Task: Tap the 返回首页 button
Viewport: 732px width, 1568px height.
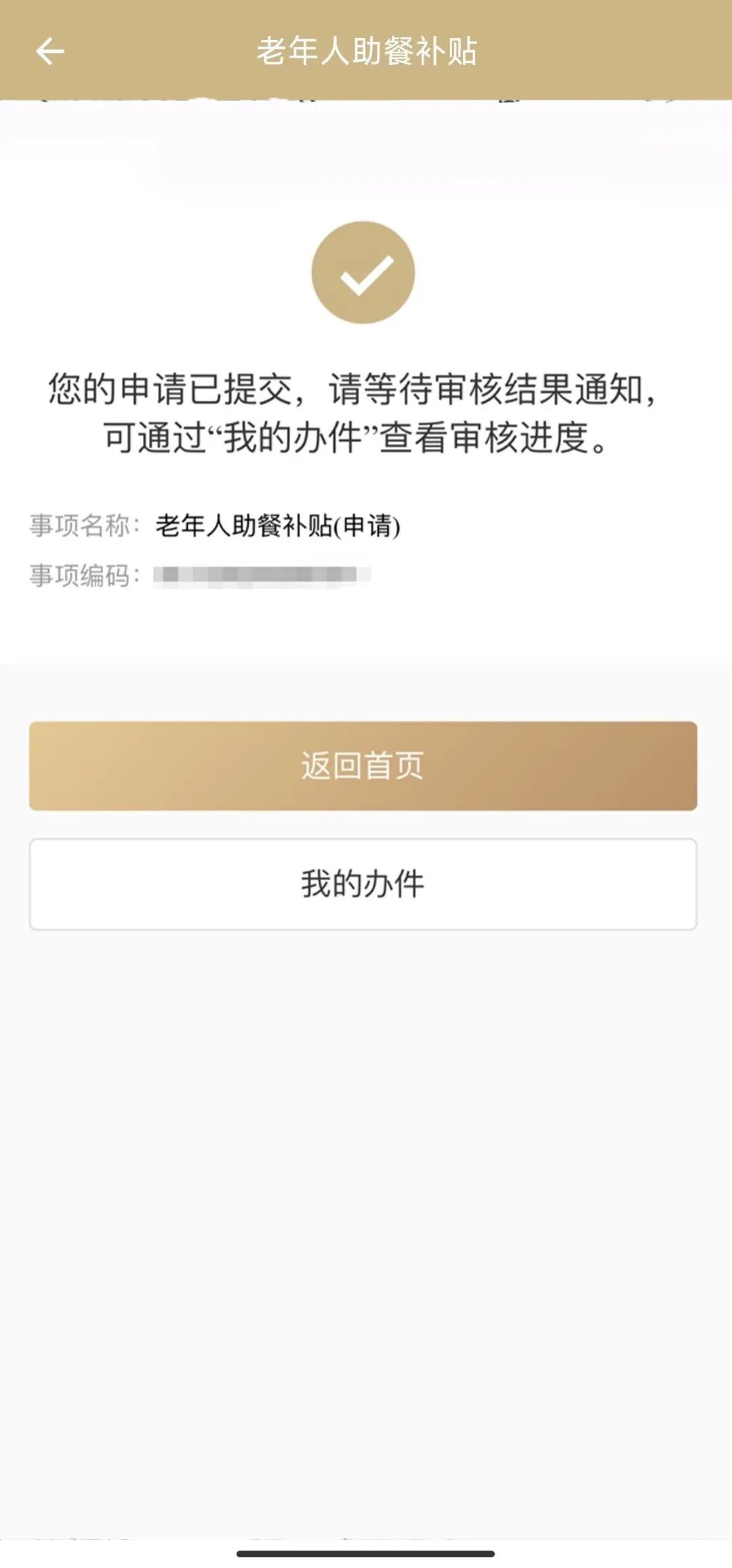Action: (363, 766)
